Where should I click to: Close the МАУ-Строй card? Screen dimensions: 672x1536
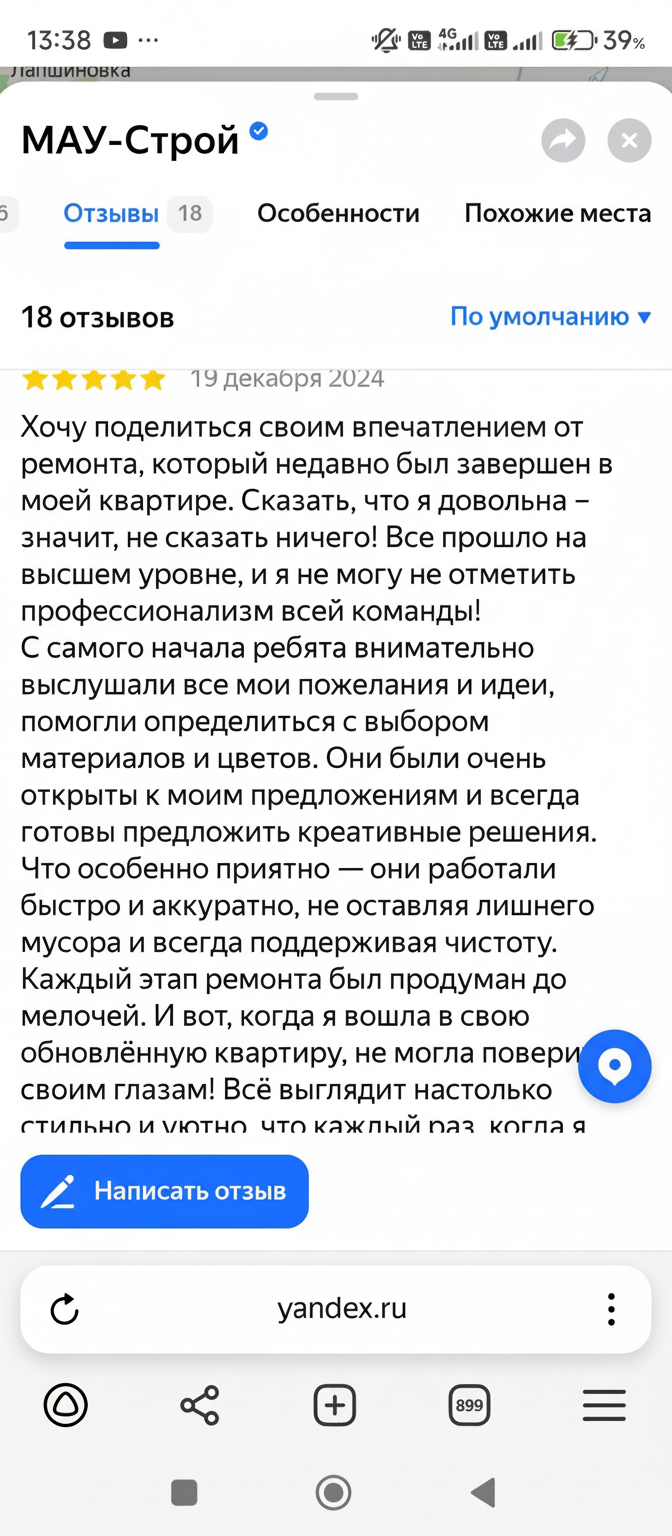[629, 141]
